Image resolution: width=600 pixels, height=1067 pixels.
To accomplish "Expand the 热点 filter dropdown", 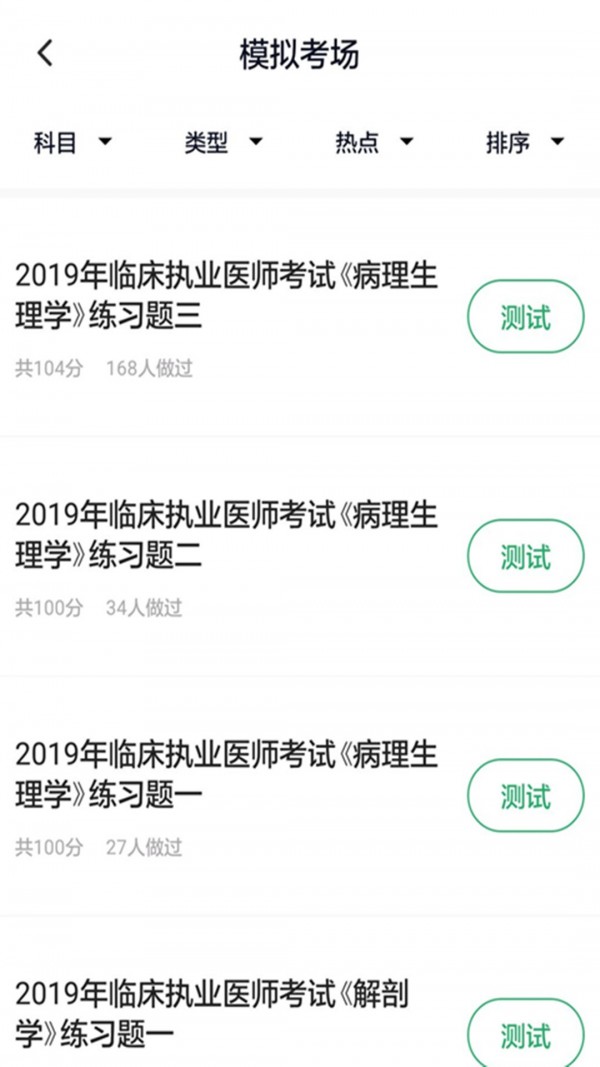I will [373, 143].
